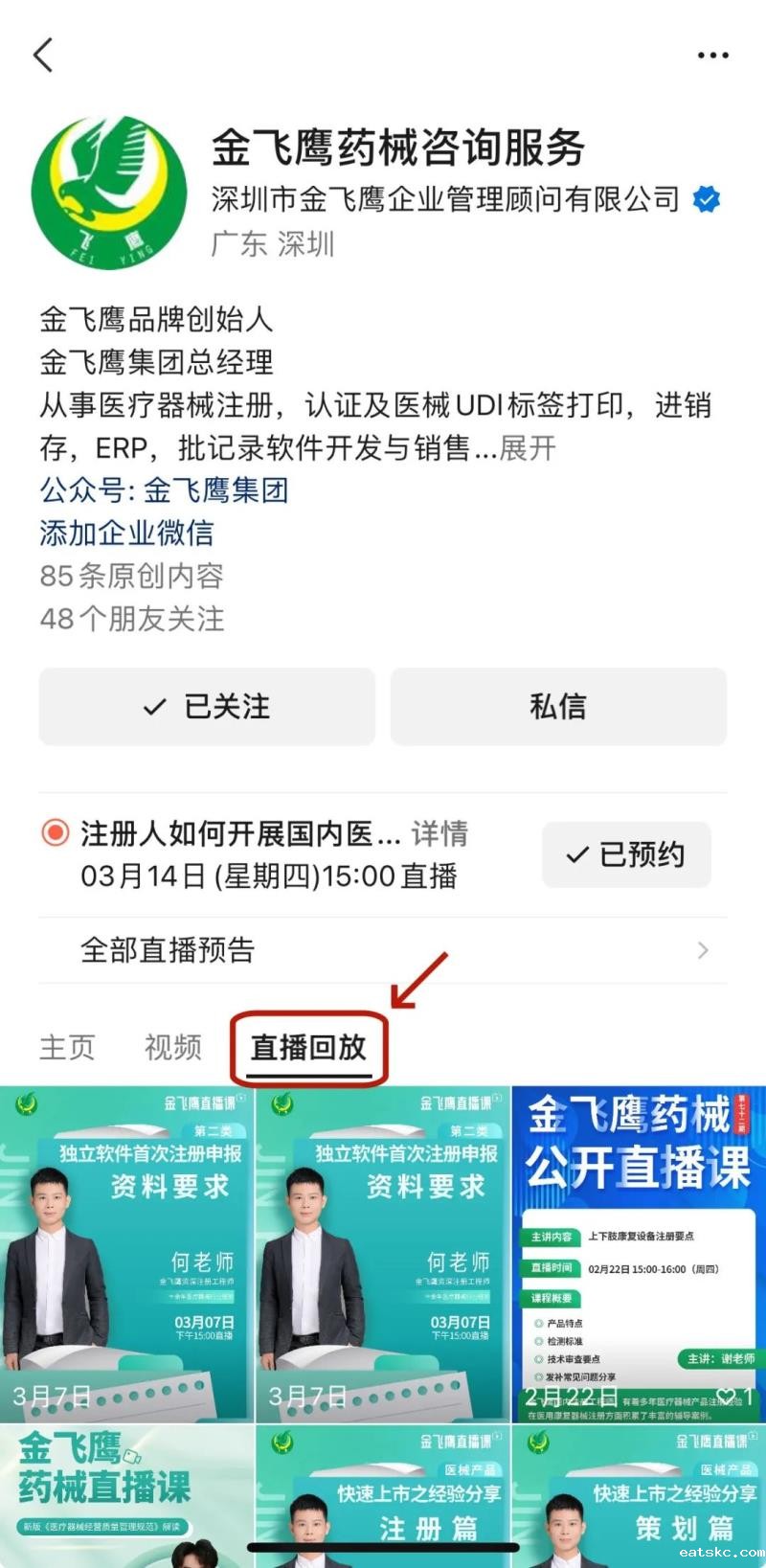Viewport: 766px width, 1568px height.
Task: Send a private message via 私信
Action: (x=558, y=707)
